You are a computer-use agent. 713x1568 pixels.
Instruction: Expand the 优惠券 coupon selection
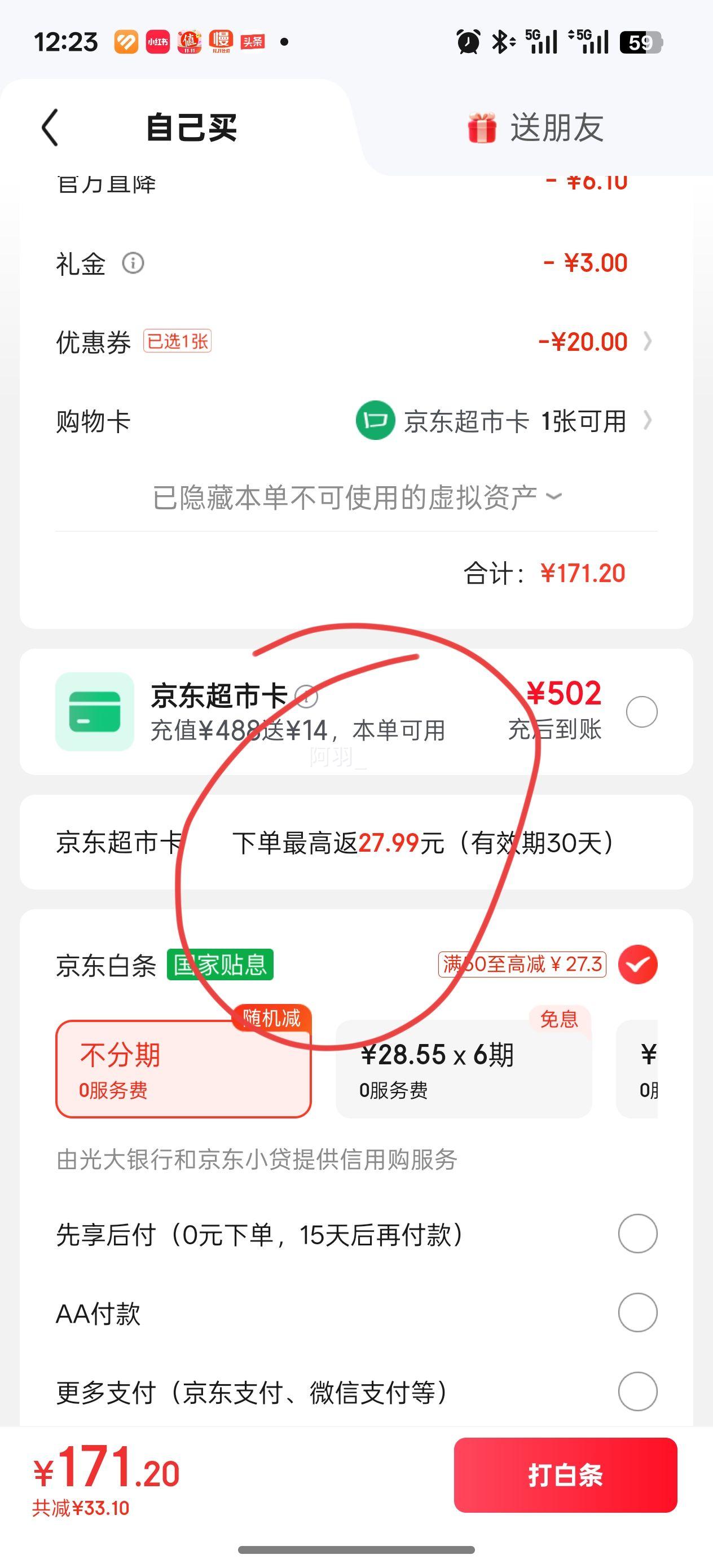tap(649, 341)
